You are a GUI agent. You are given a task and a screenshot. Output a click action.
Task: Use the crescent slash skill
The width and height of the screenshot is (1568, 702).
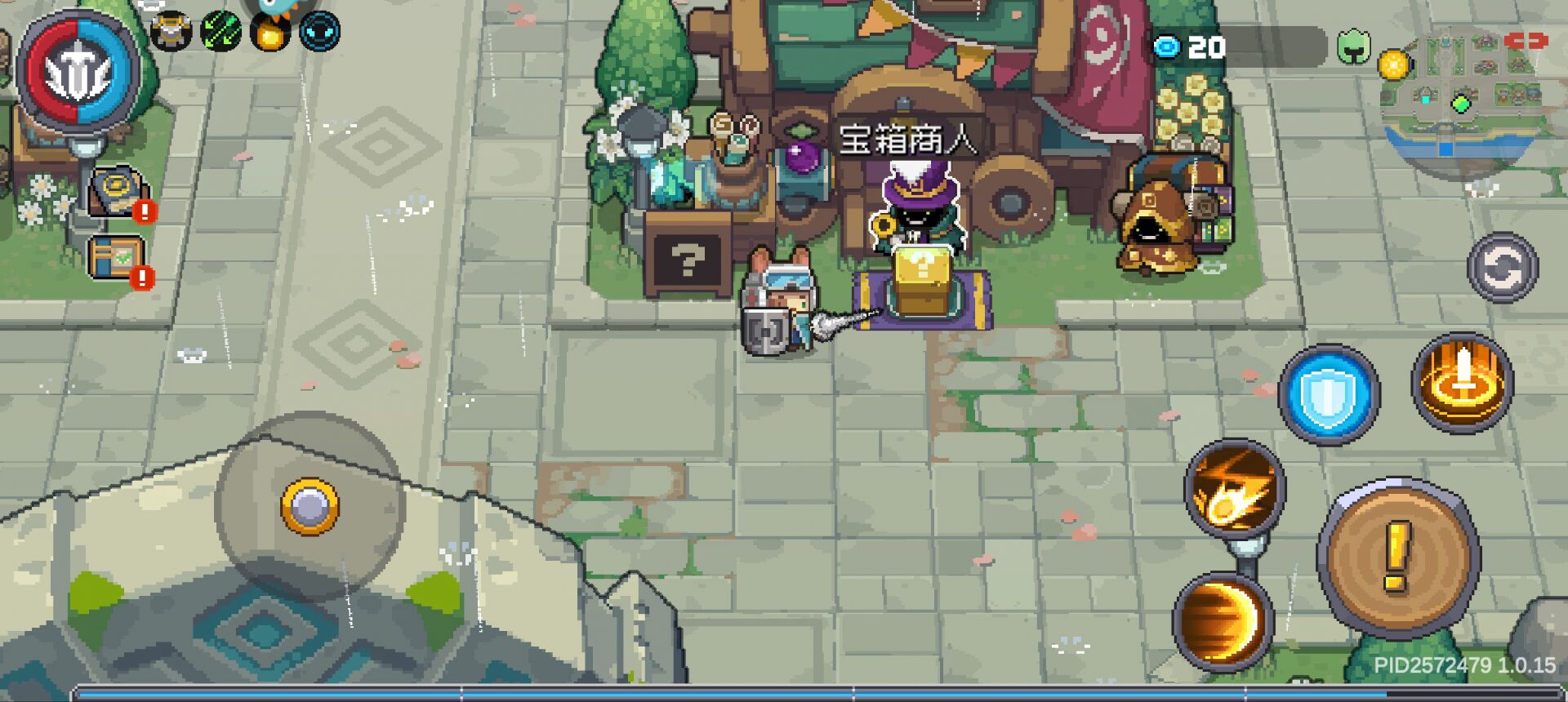click(x=1223, y=620)
